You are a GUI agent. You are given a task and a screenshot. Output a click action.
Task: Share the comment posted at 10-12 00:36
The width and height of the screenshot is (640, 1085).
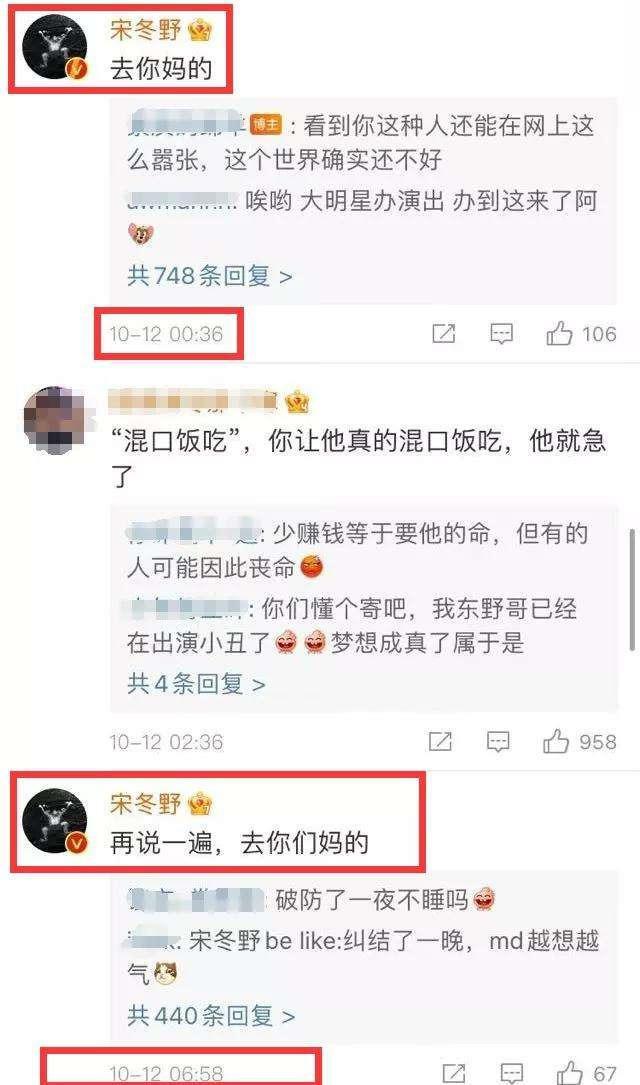click(x=444, y=334)
